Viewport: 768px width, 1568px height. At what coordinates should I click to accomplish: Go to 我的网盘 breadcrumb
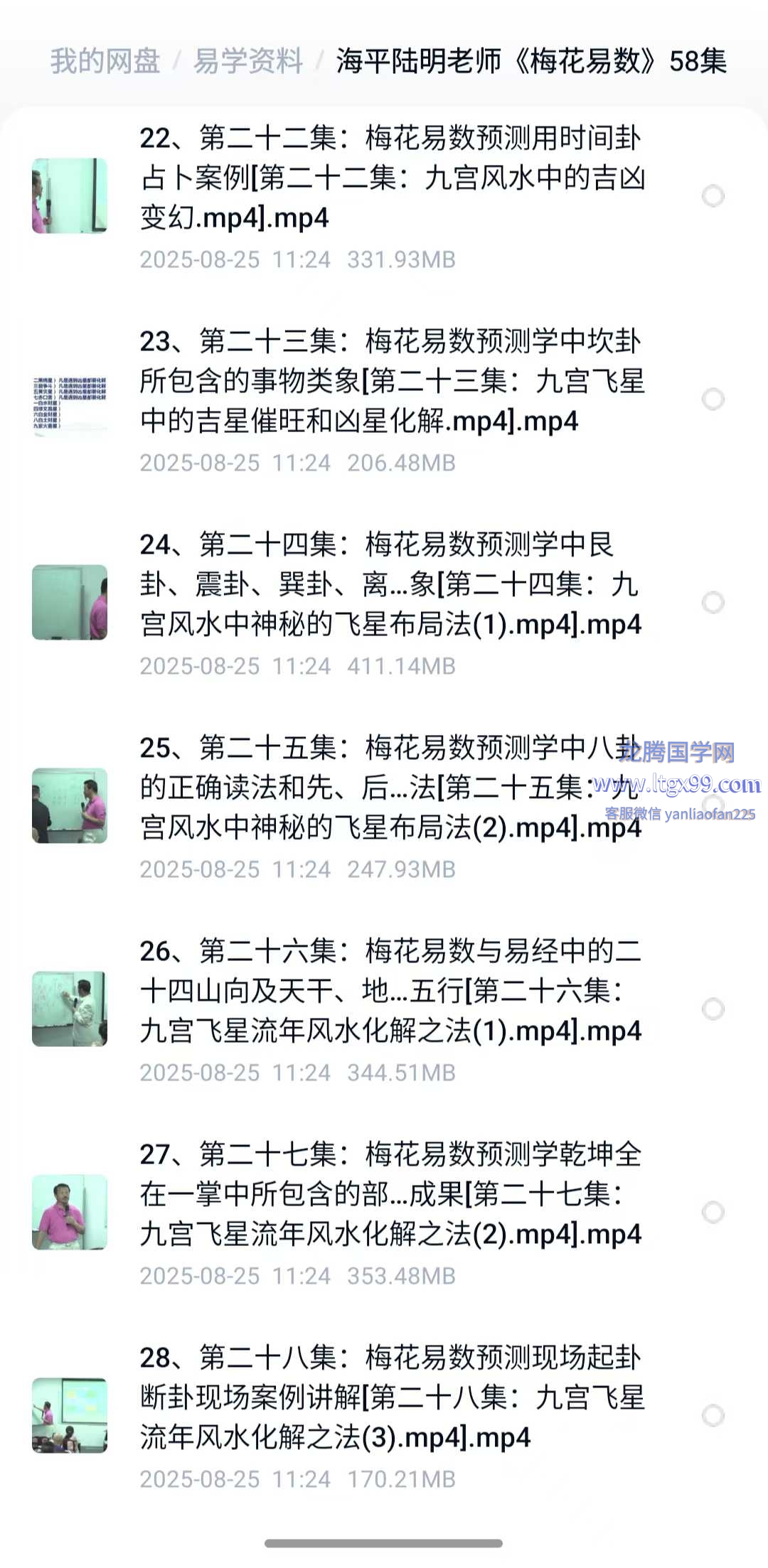point(105,61)
